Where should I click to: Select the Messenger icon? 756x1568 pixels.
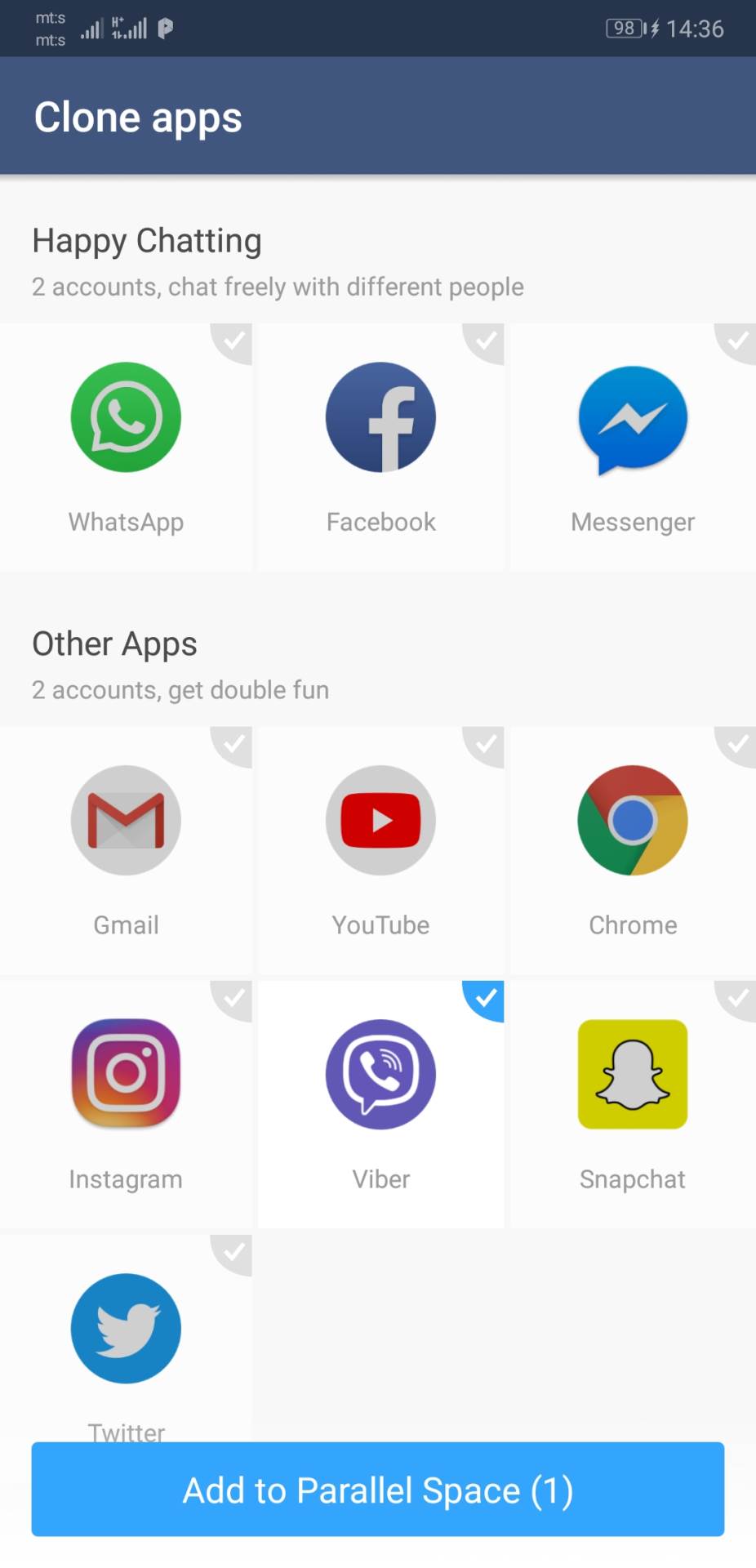633,419
